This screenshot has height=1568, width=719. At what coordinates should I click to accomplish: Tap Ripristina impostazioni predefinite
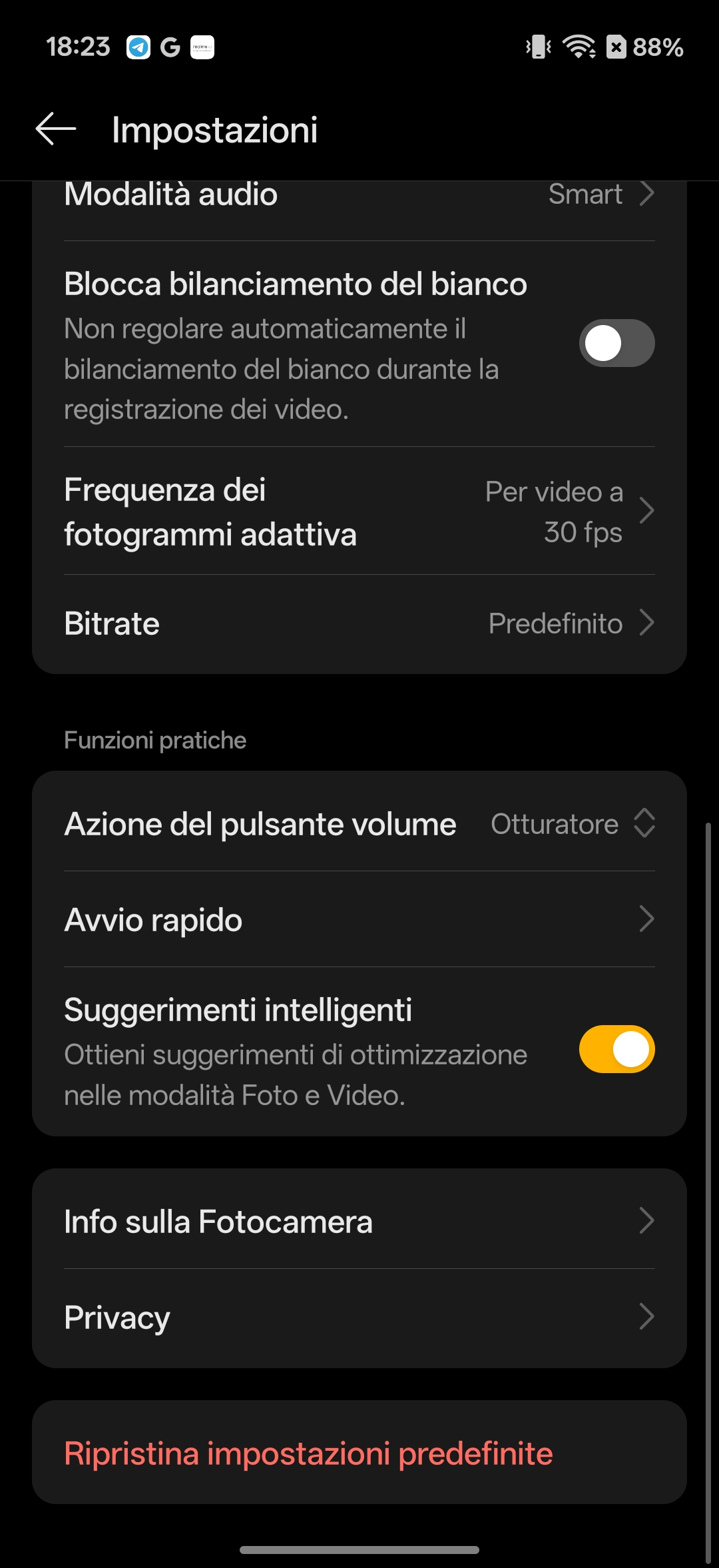(x=309, y=1453)
